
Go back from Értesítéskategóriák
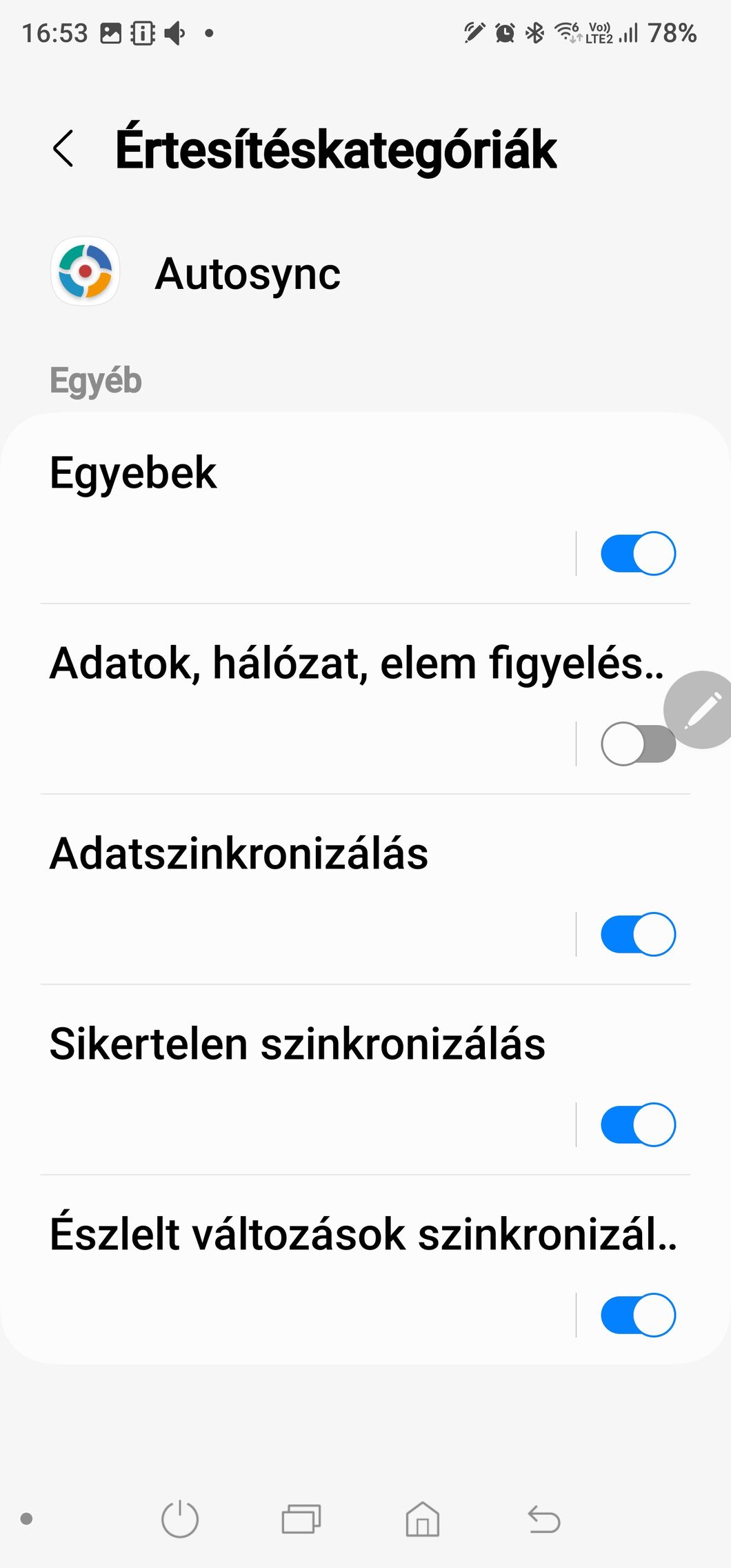pyautogui.click(x=63, y=148)
